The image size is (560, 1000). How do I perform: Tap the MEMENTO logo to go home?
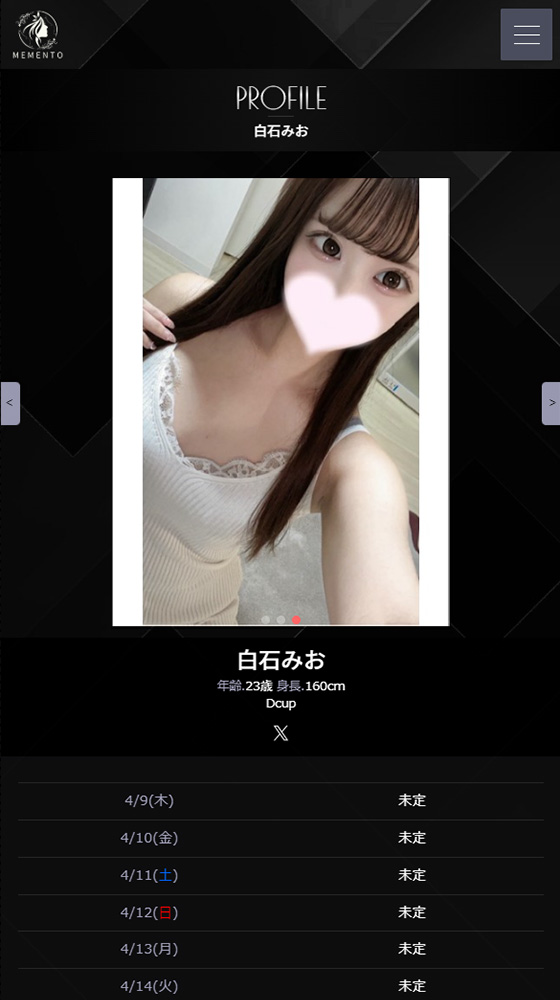click(38, 34)
